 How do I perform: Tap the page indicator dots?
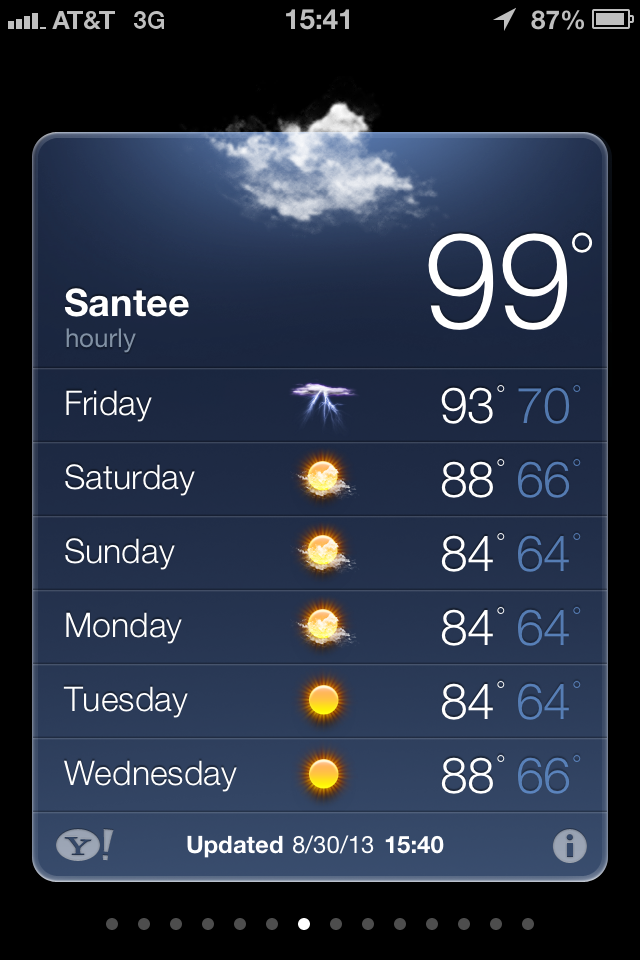[320, 924]
